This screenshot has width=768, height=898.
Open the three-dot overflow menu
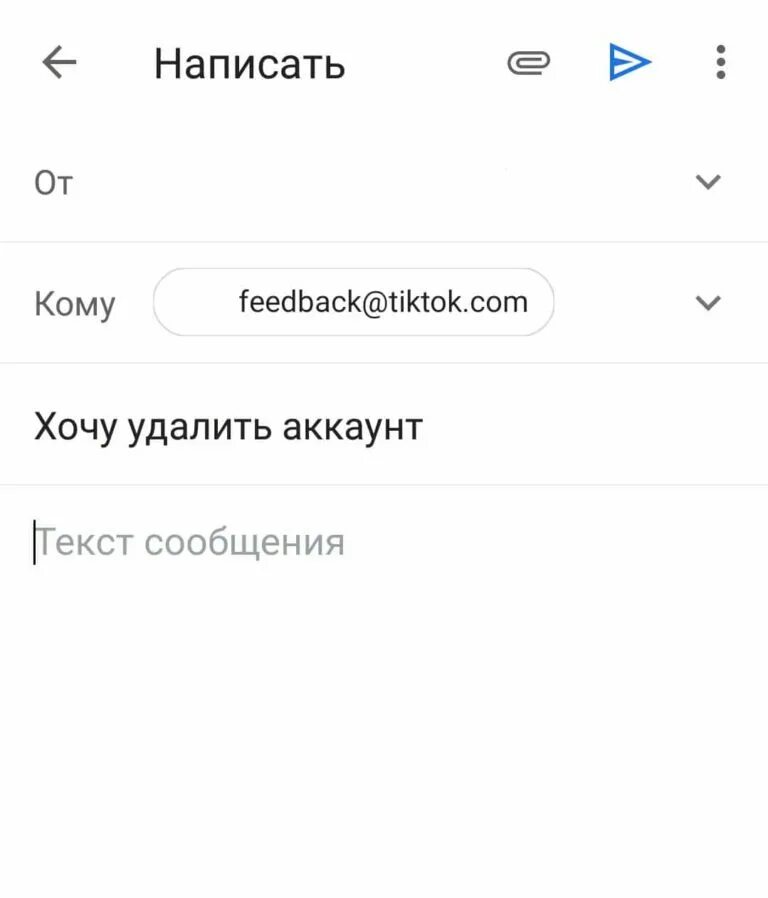720,63
